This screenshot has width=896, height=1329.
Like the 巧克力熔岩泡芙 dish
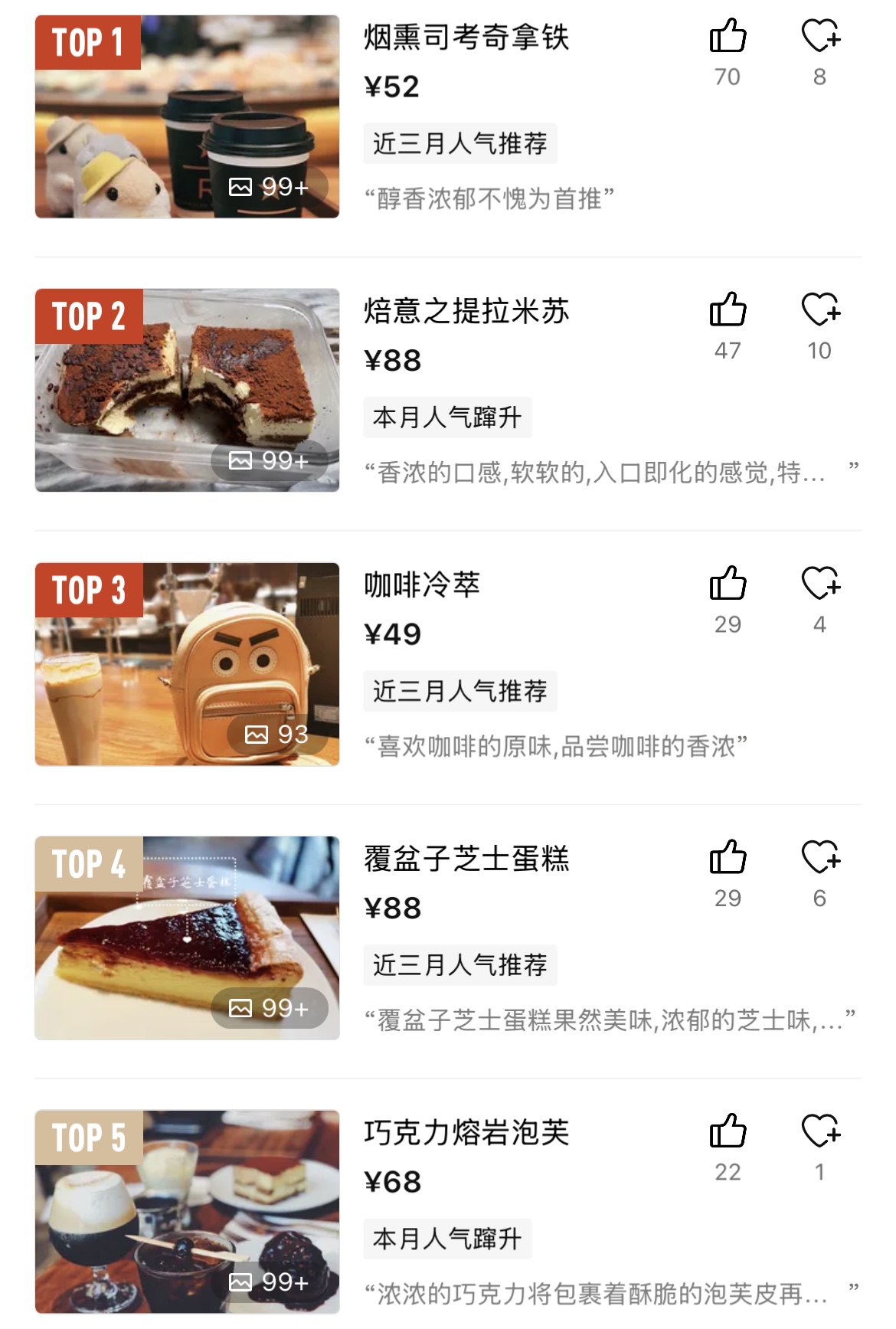728,1131
